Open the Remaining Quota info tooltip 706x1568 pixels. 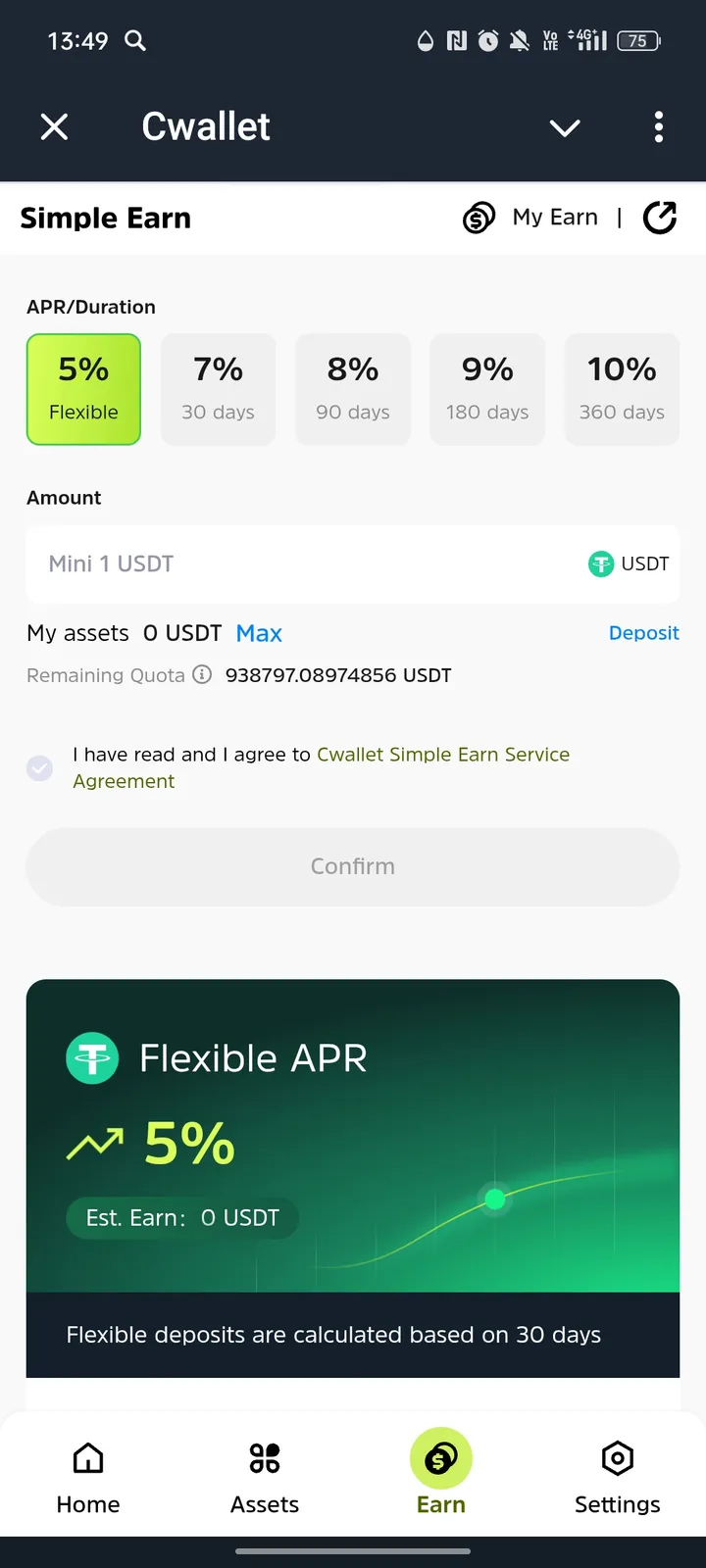(203, 675)
